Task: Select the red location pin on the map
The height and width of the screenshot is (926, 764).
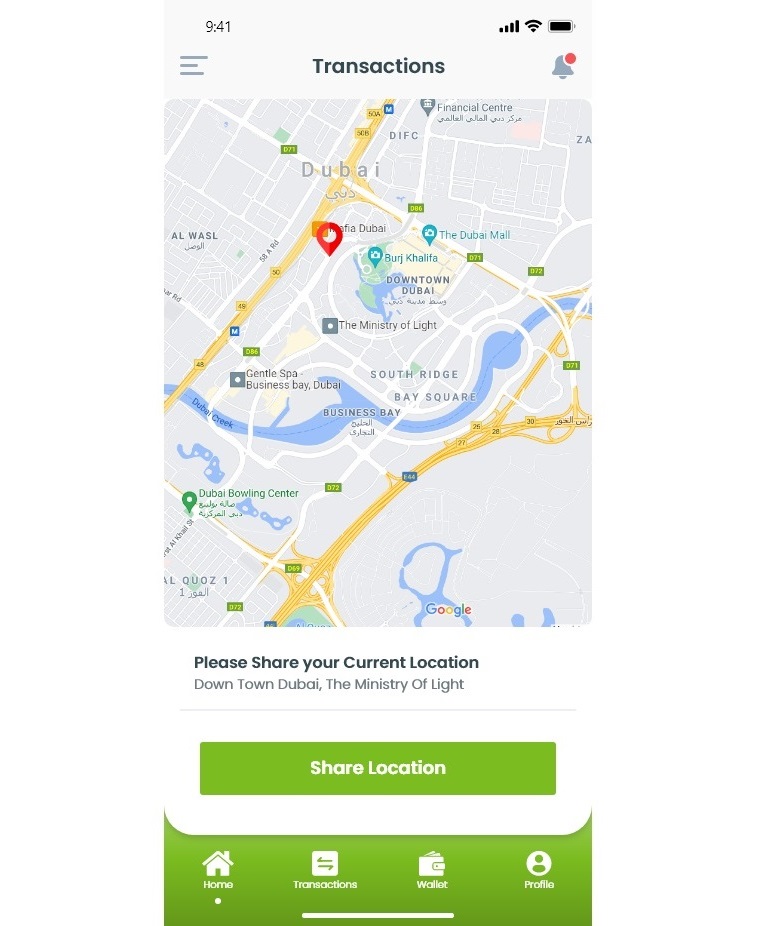Action: [329, 238]
